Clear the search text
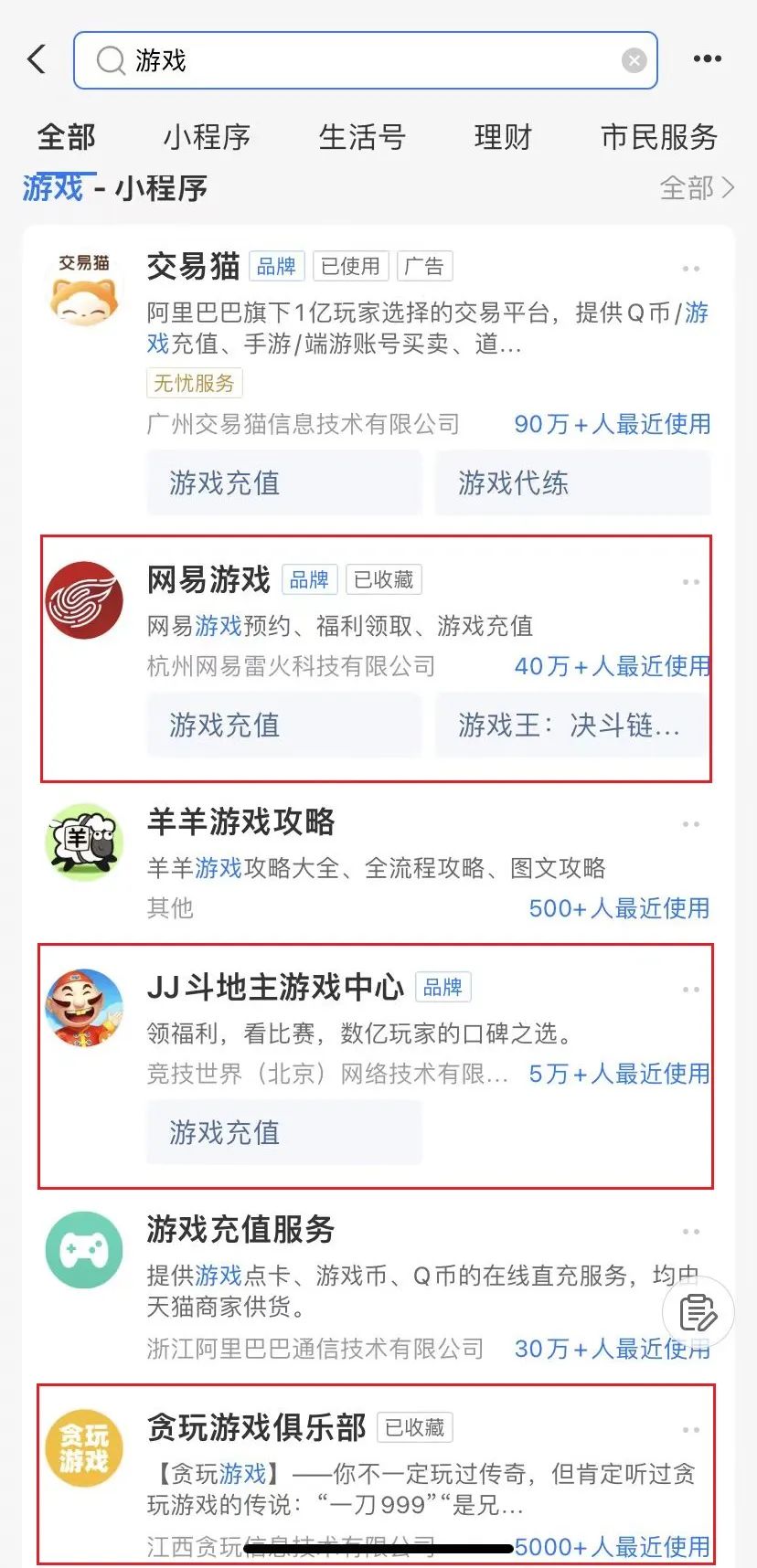Viewport: 757px width, 1568px height. tap(634, 60)
